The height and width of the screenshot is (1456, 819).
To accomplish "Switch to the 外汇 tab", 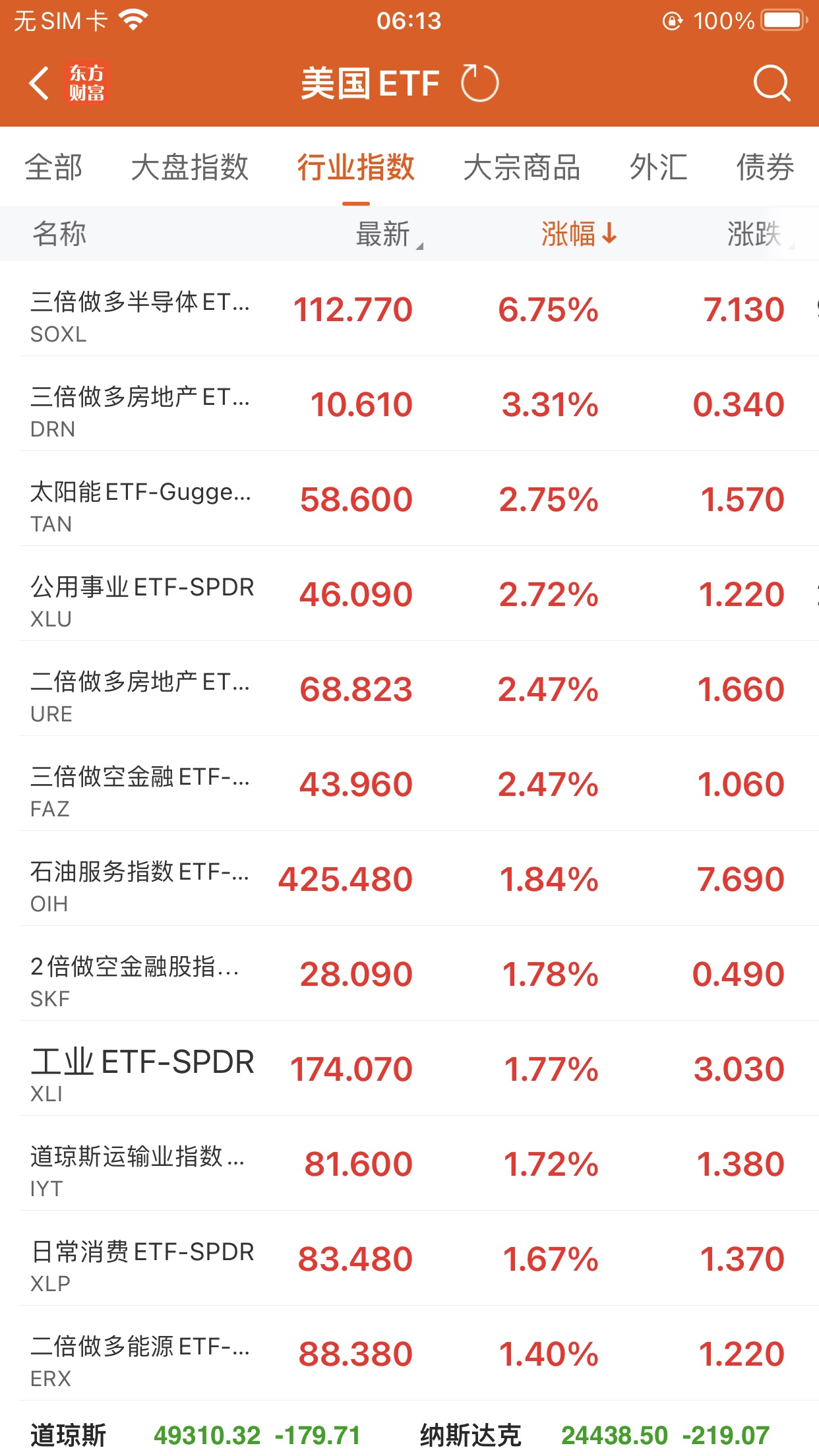I will [658, 167].
